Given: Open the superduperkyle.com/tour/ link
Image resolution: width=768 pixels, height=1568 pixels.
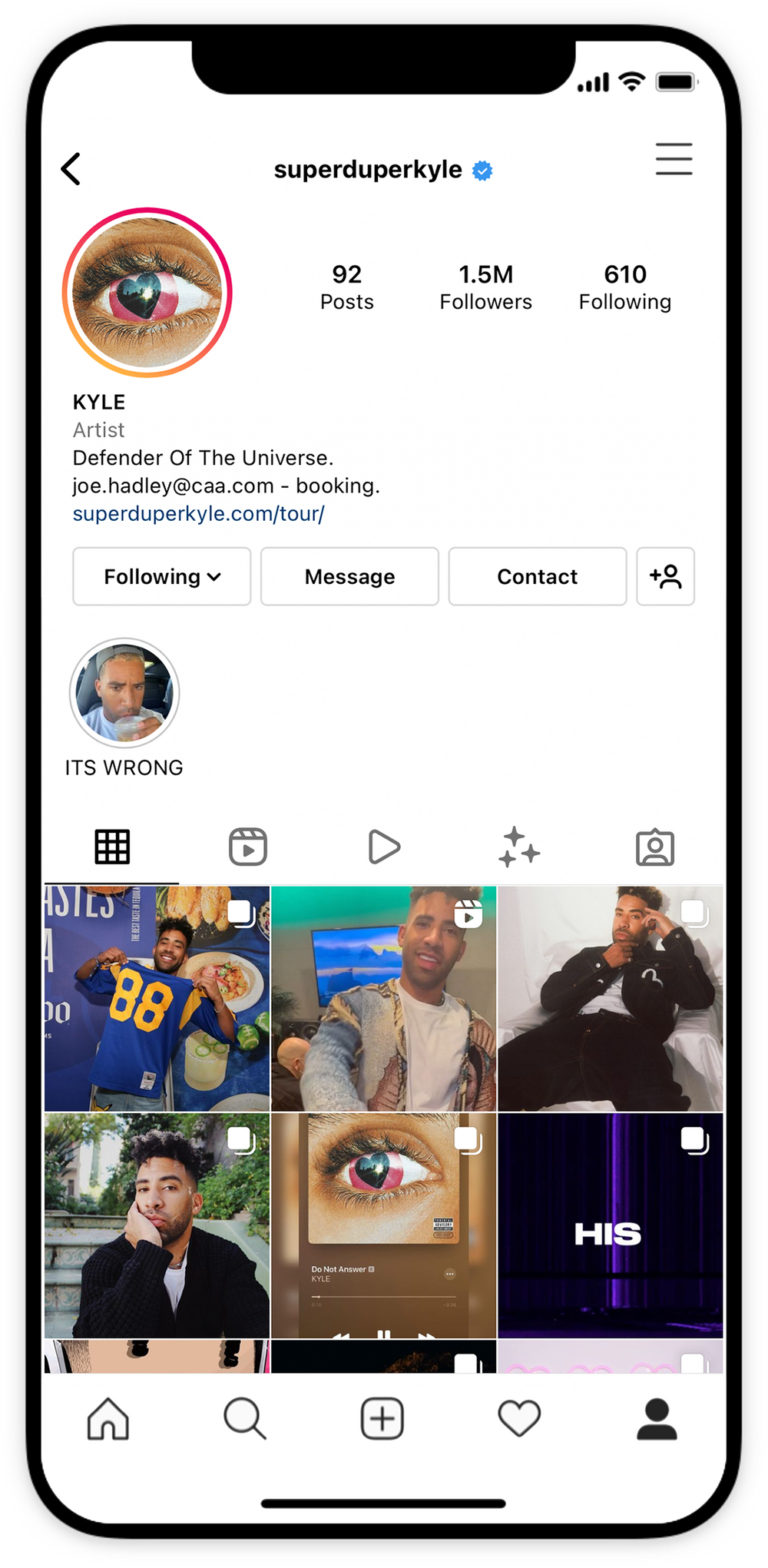Looking at the screenshot, I should pyautogui.click(x=199, y=513).
